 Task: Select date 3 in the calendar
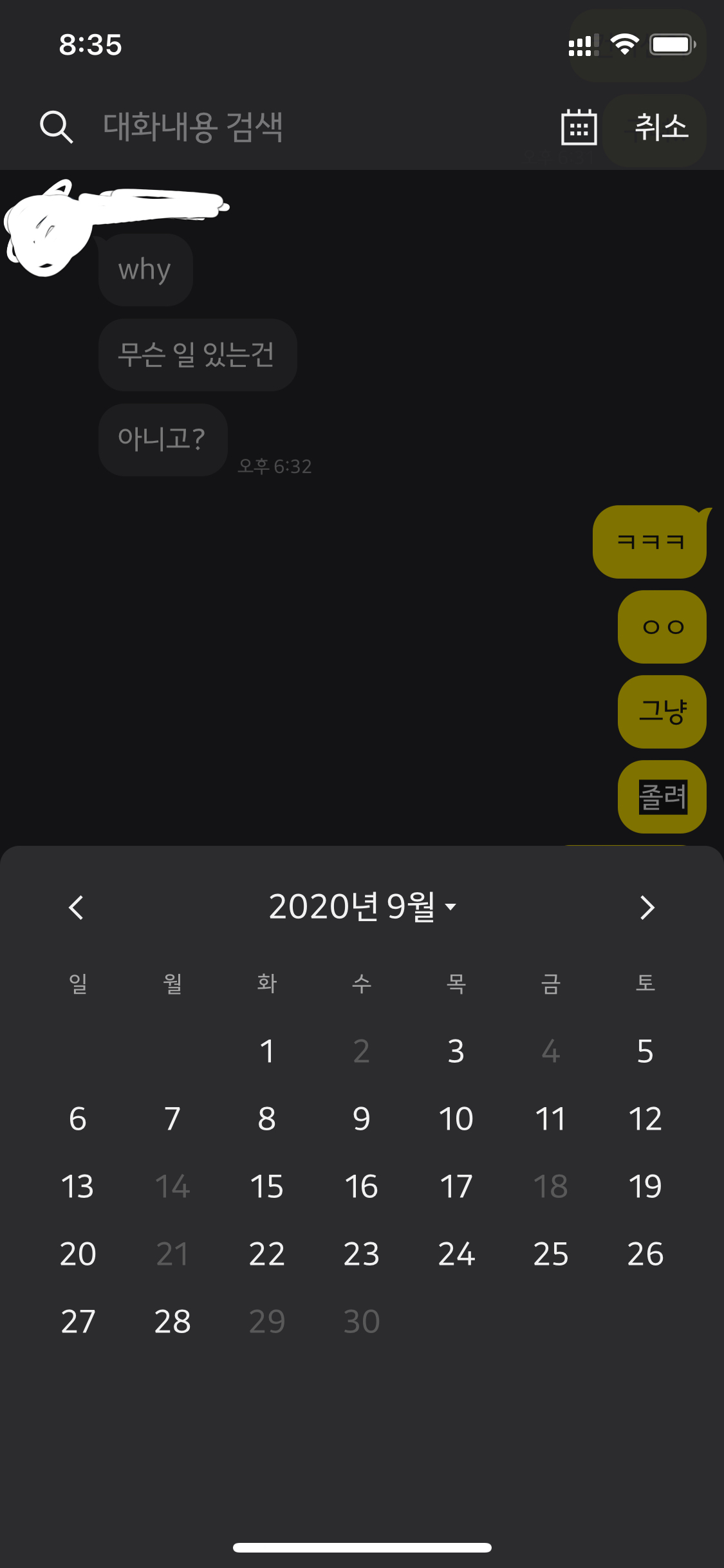click(x=456, y=1051)
